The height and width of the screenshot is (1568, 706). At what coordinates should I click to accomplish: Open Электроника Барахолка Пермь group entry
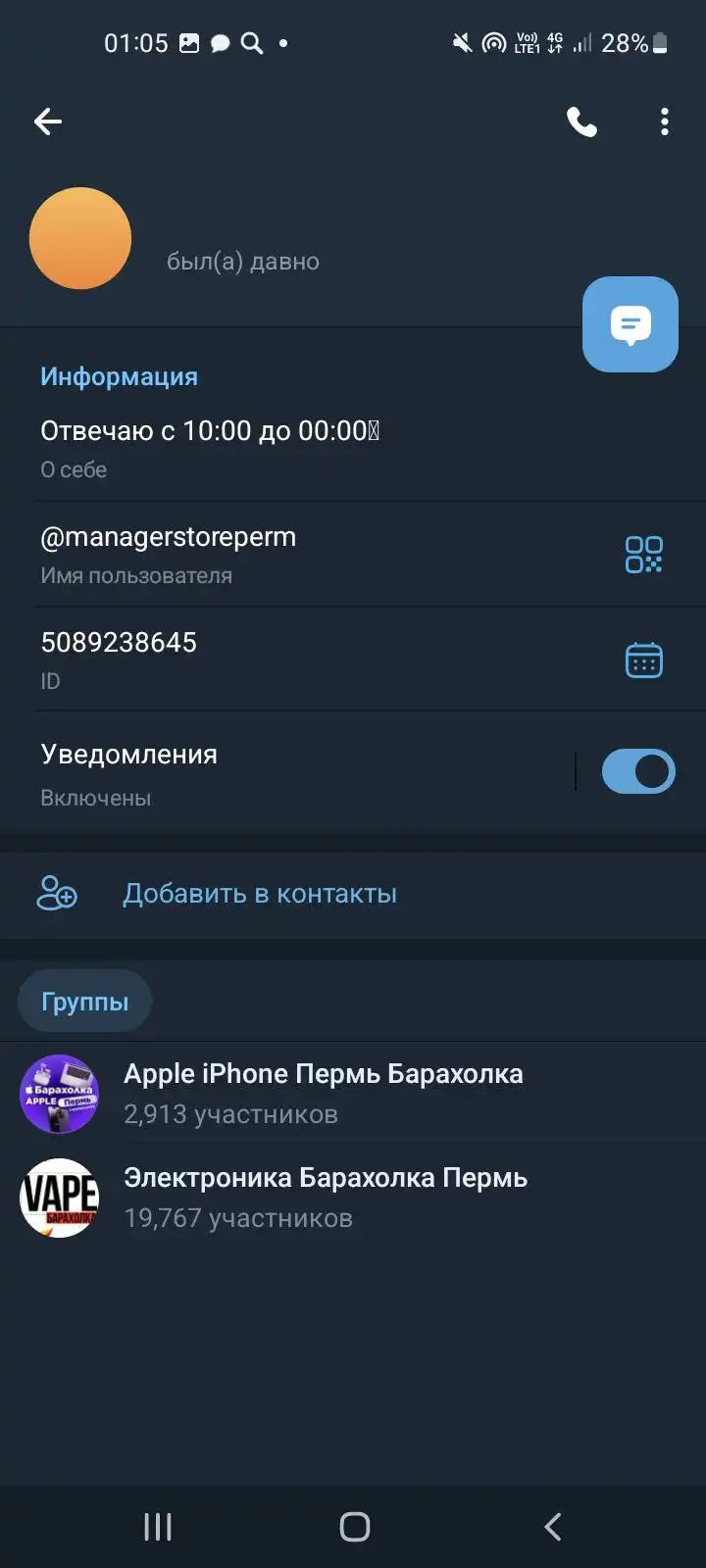coord(326,1196)
